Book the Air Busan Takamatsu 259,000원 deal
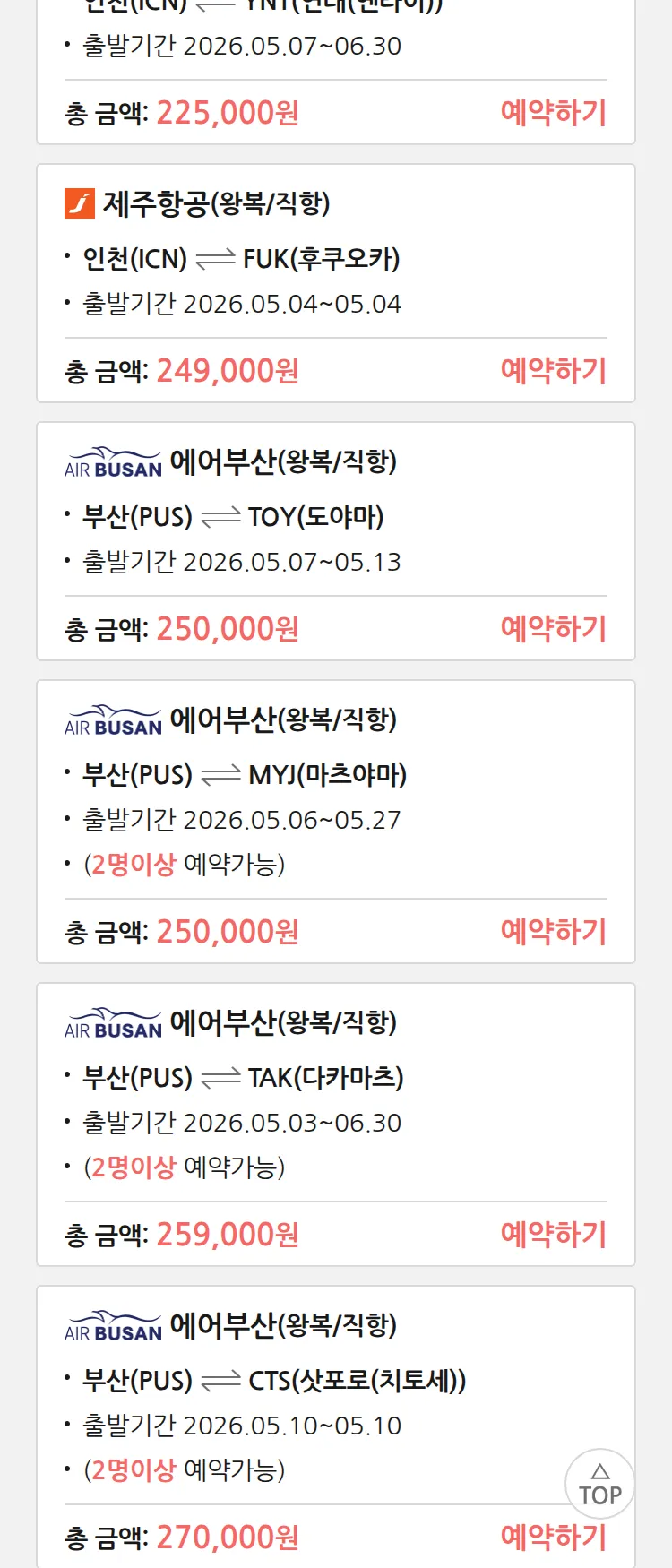This screenshot has height=1568, width=672. [553, 1235]
